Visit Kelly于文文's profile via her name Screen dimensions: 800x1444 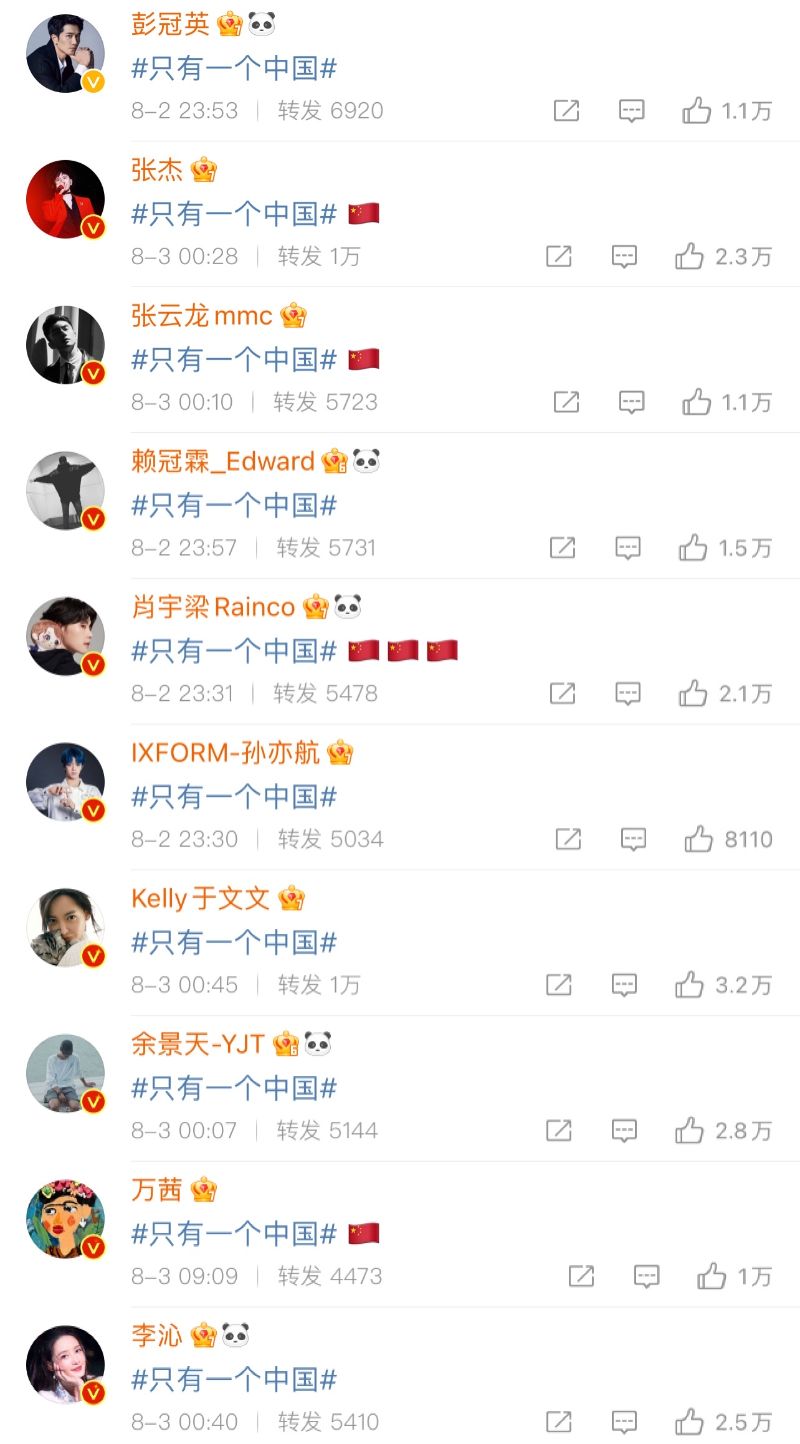(x=200, y=898)
